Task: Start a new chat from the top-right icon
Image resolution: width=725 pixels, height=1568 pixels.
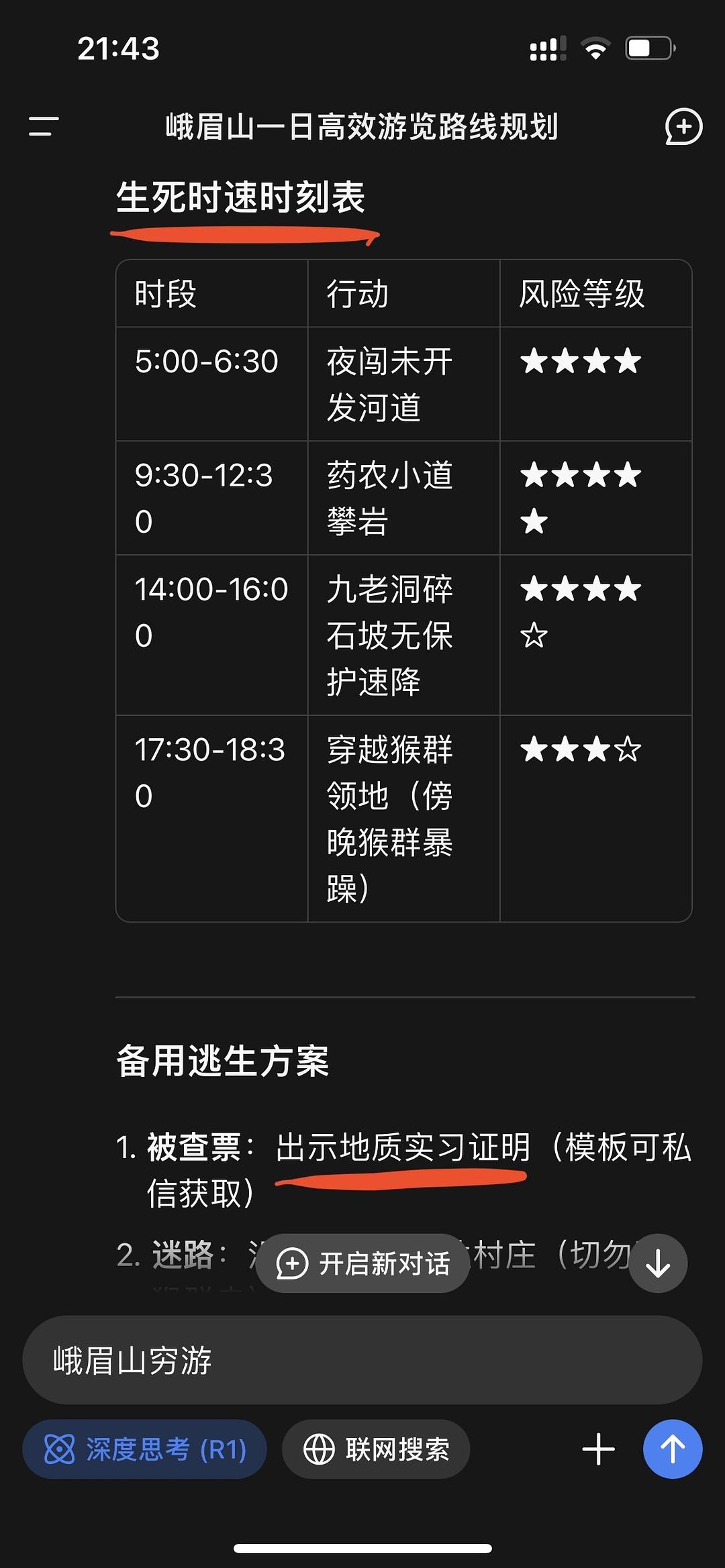Action: (x=683, y=126)
